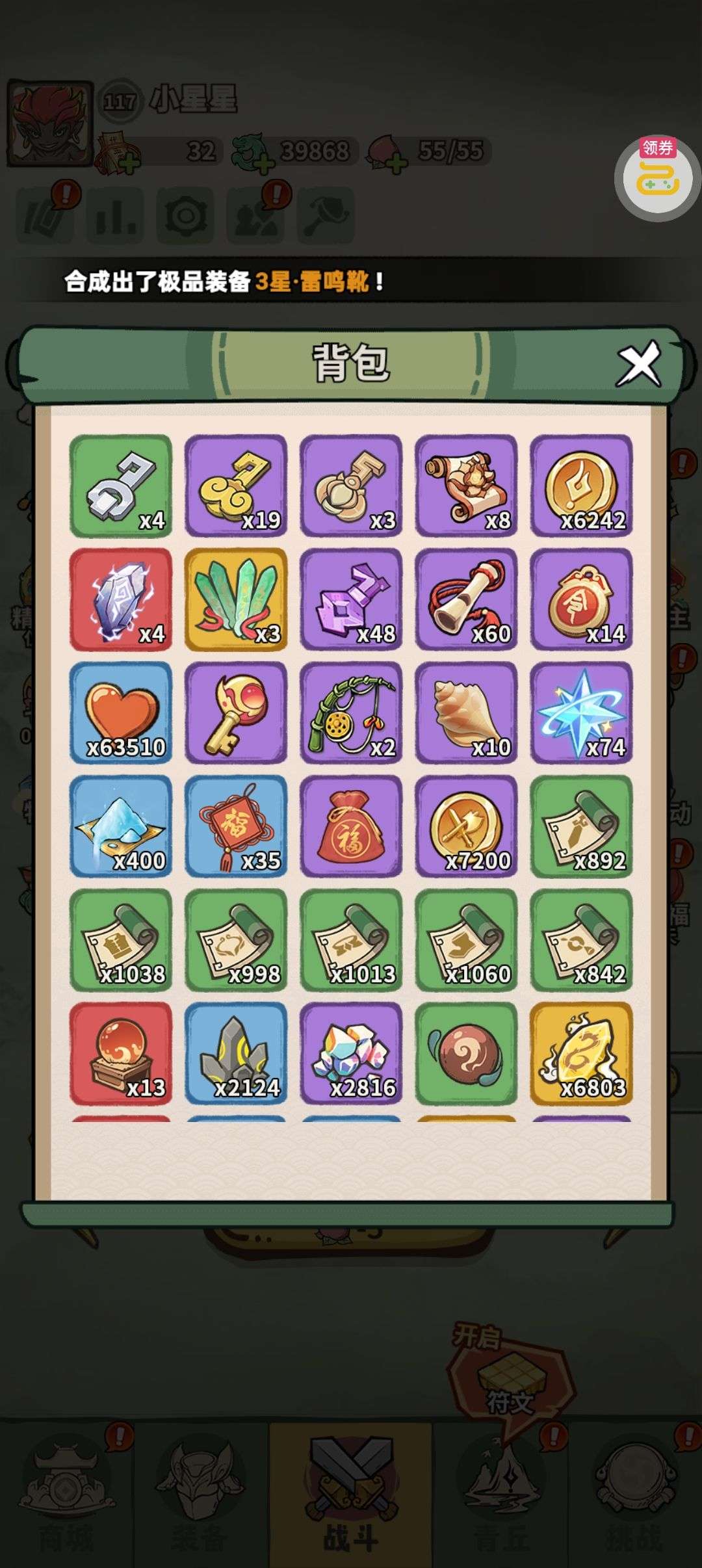The image size is (702, 1568).
Task: Select the purple key item x48
Action: tap(351, 599)
